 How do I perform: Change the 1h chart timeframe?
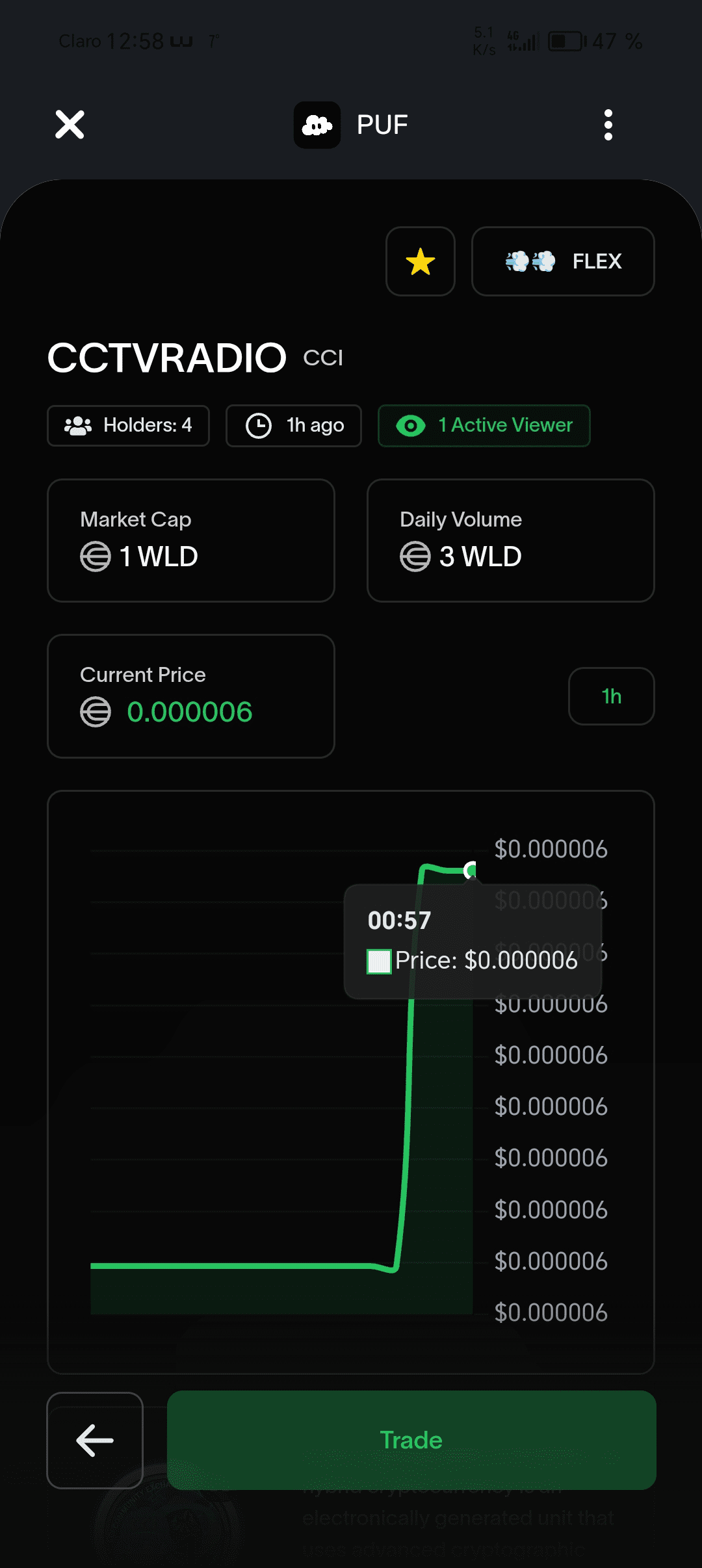click(x=611, y=696)
